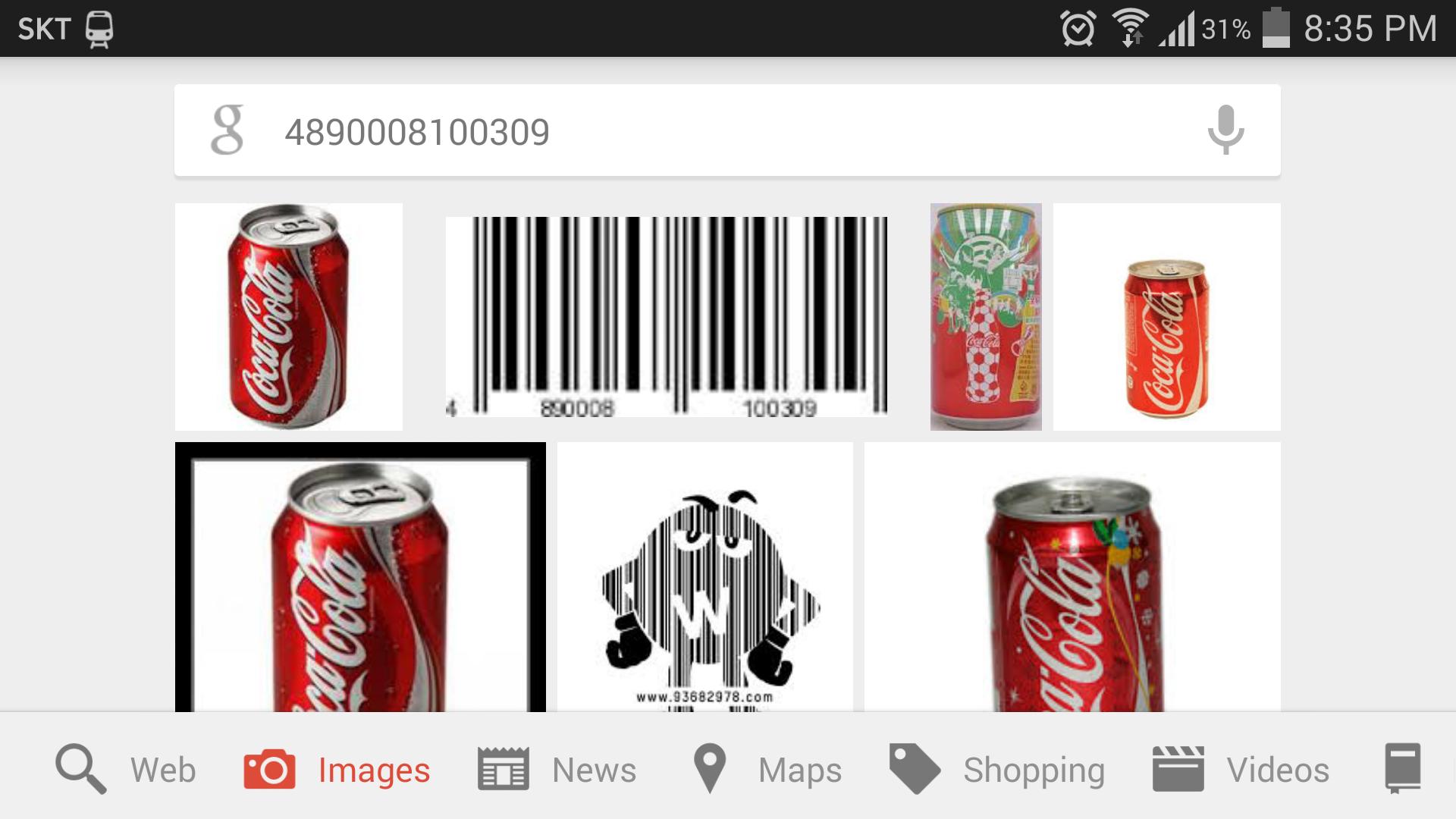Go to the Maps tab
1456x819 pixels.
pos(767,770)
